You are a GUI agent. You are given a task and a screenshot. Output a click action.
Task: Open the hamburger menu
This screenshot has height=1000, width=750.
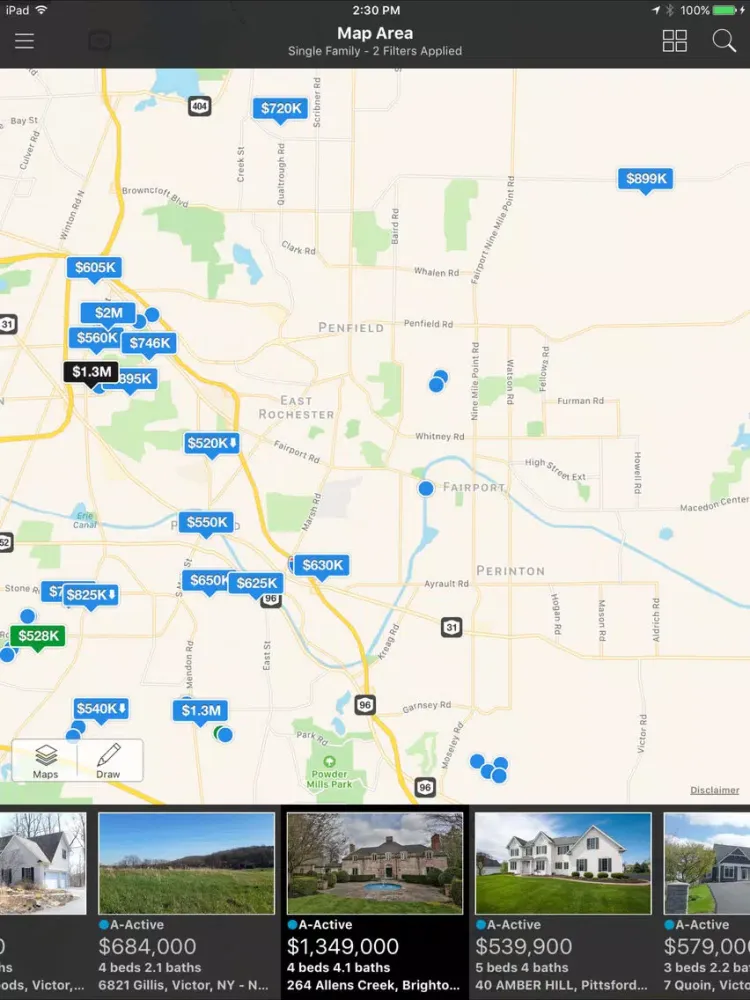coord(24,41)
